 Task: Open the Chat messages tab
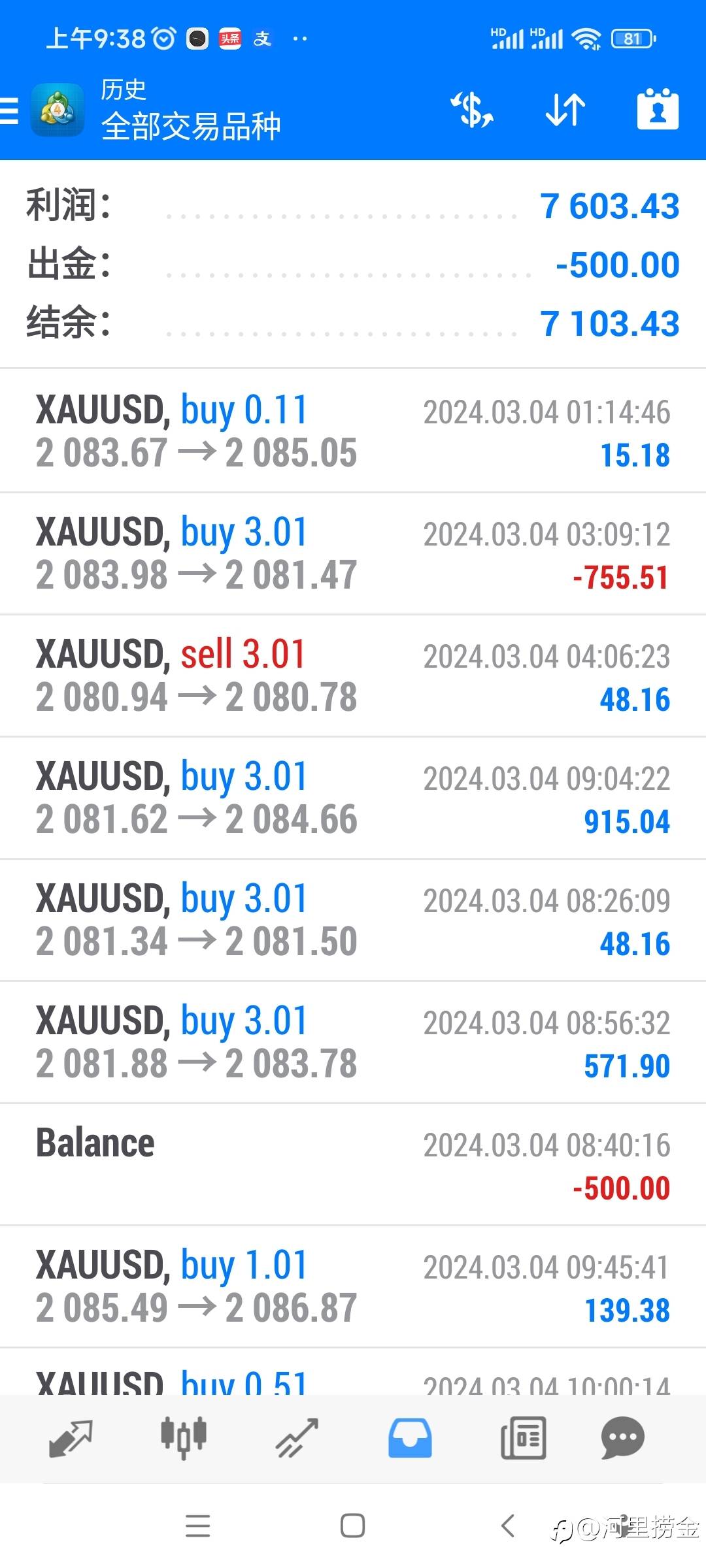click(x=622, y=1439)
